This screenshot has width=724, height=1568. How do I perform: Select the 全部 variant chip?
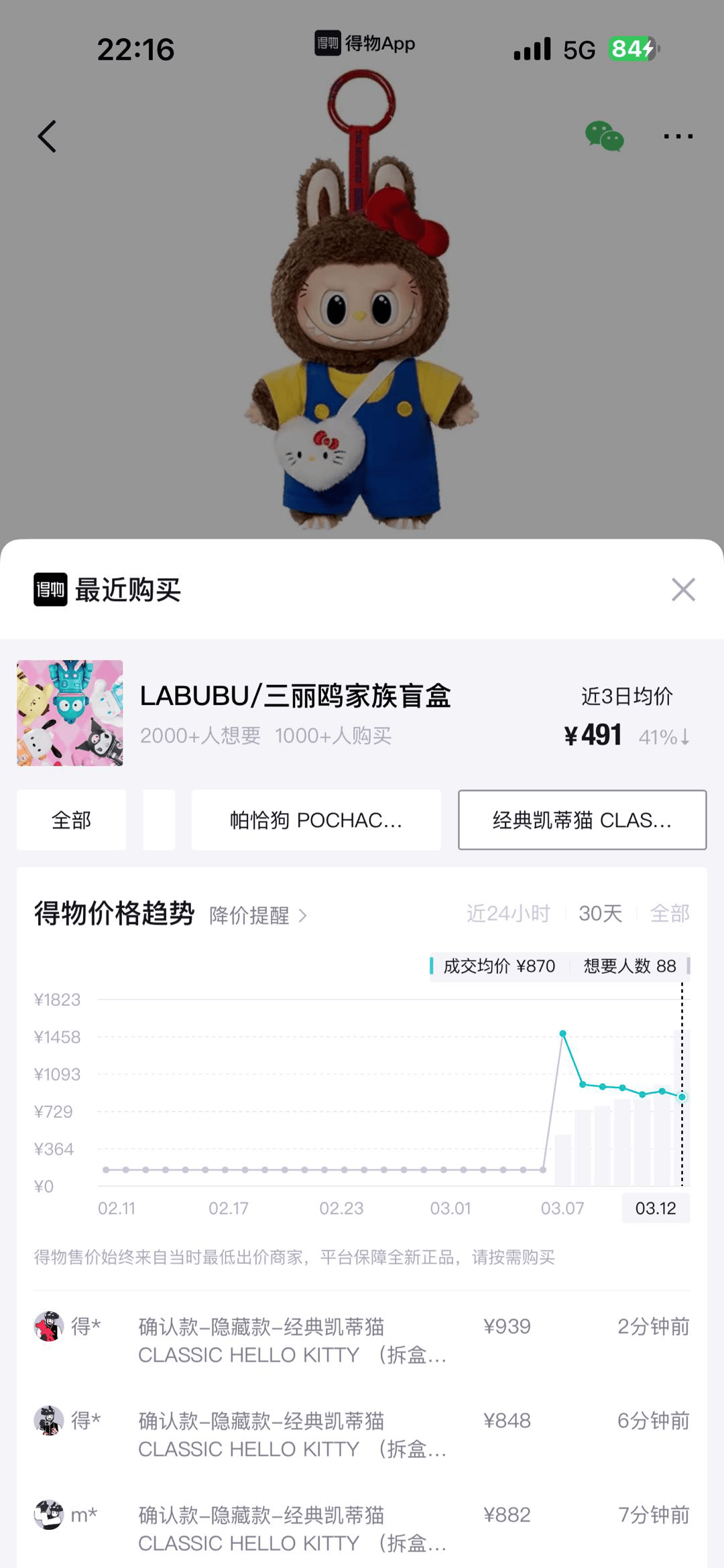71,820
